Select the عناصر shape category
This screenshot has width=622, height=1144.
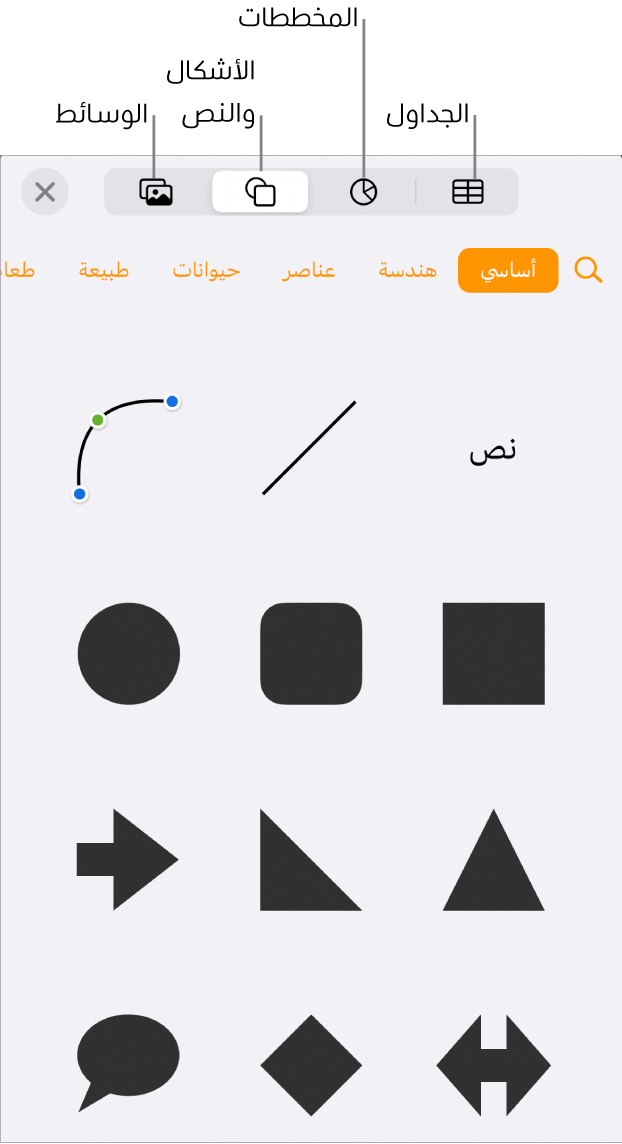(x=308, y=271)
